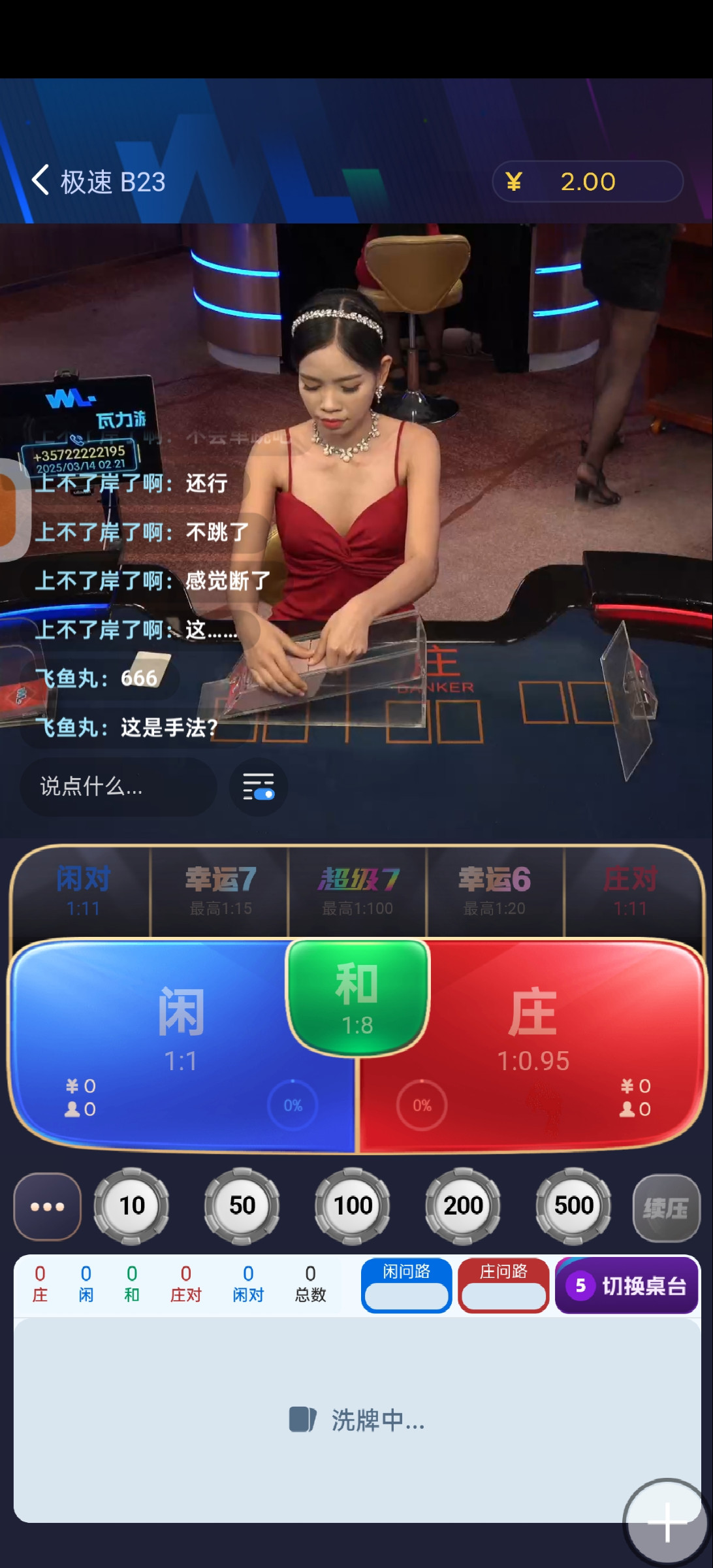Select the 50 chip
The width and height of the screenshot is (713, 1568).
[x=242, y=1206]
